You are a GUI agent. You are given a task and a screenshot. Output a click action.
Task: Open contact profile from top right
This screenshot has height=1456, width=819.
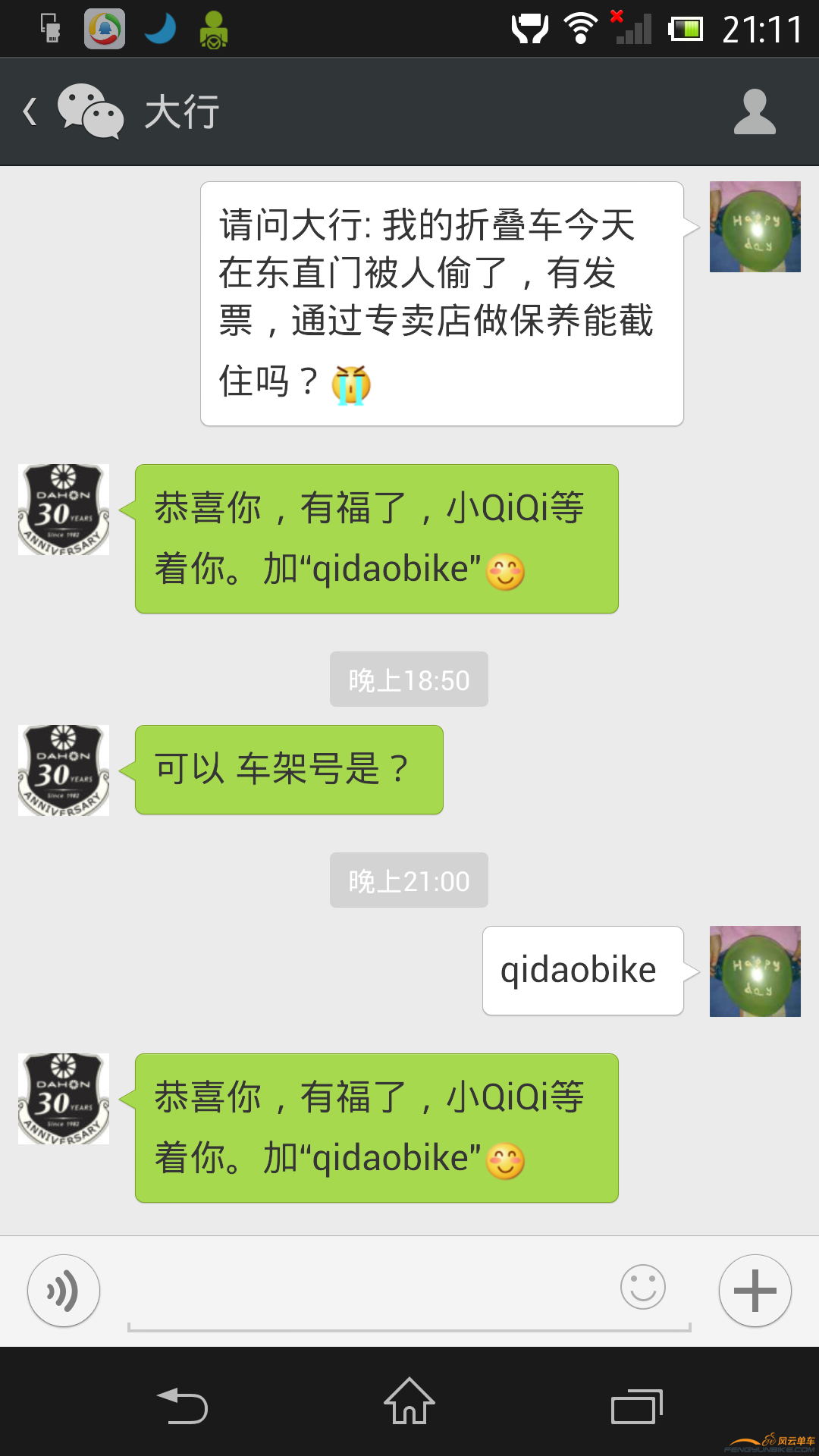click(x=755, y=111)
